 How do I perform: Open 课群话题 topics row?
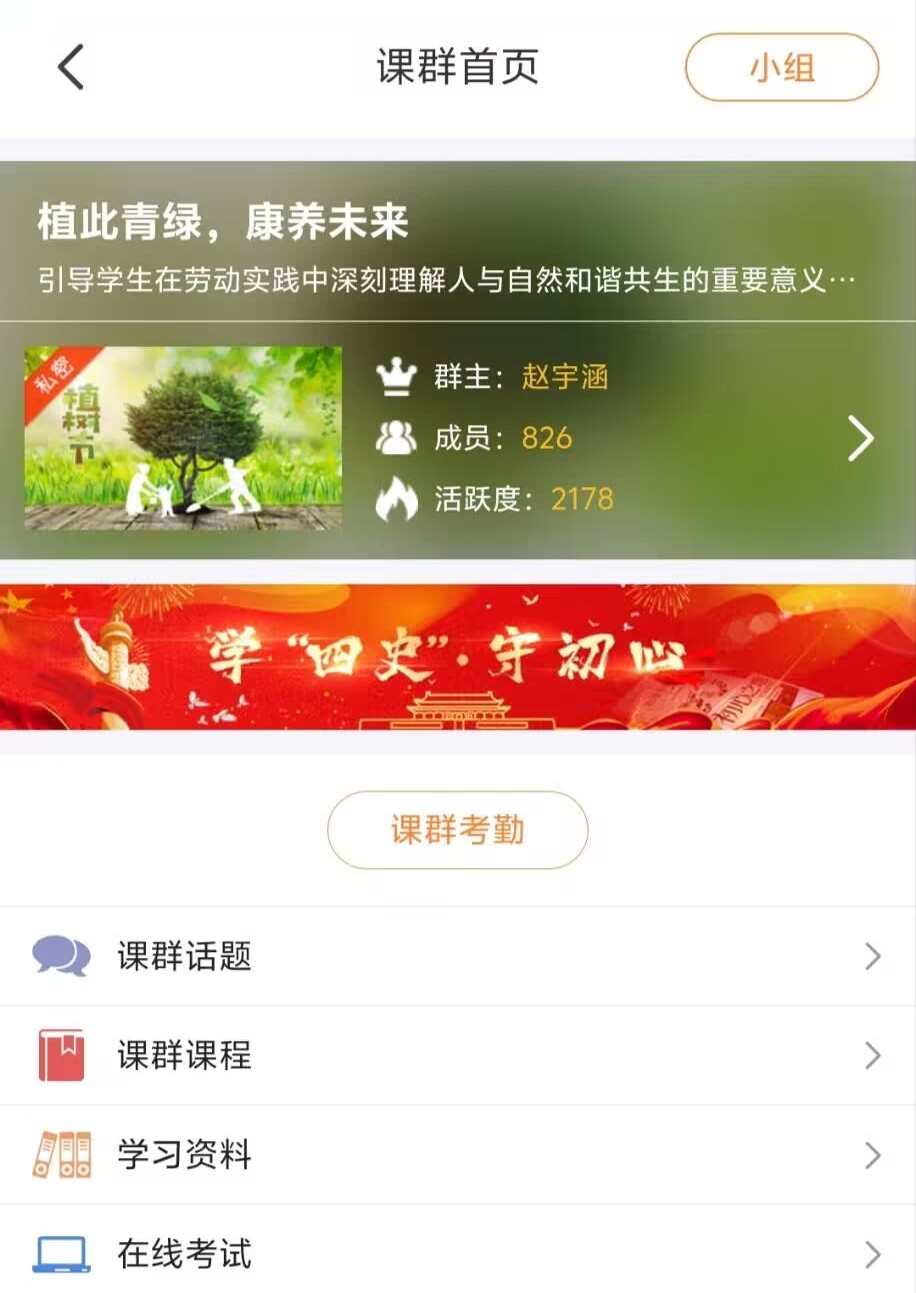point(457,957)
